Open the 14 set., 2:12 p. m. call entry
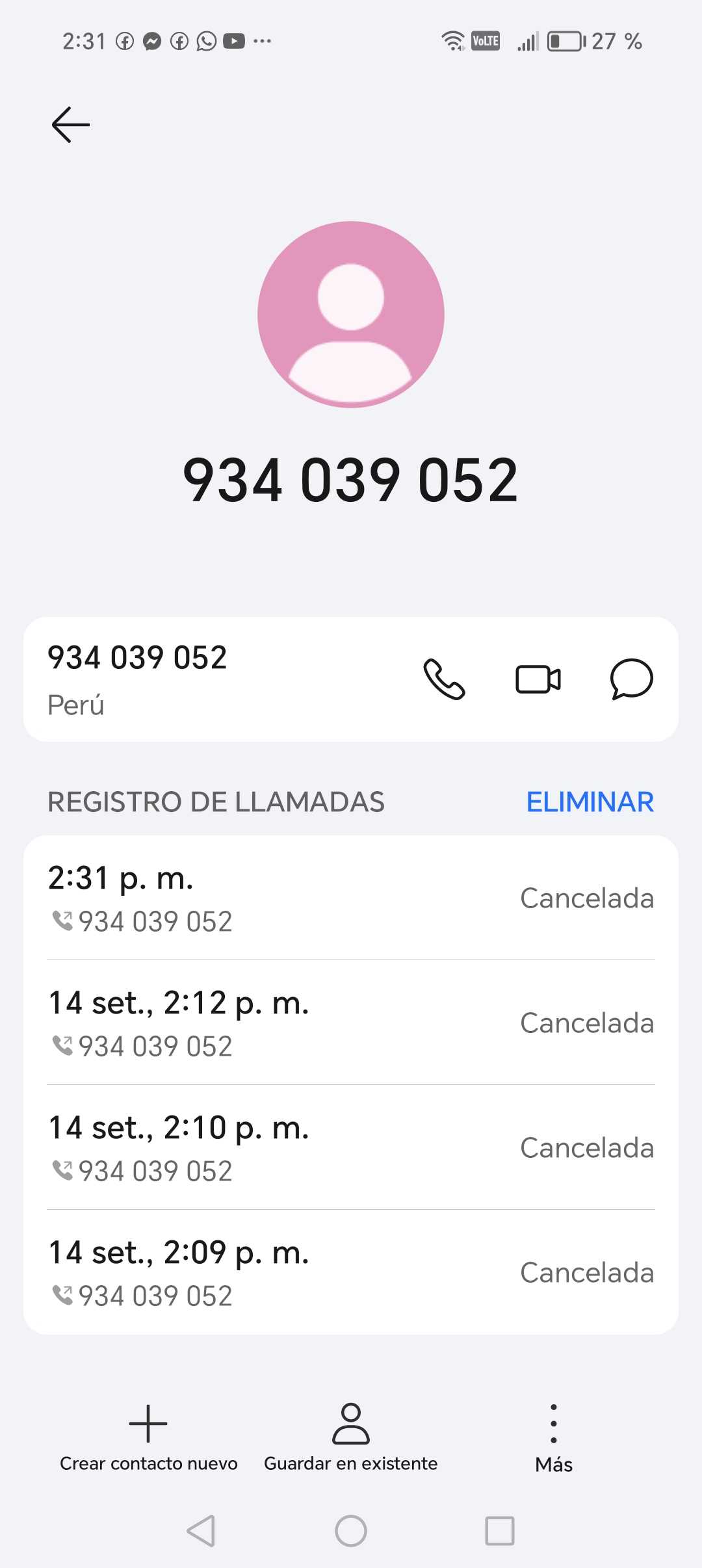The height and width of the screenshot is (1568, 702). click(351, 1023)
